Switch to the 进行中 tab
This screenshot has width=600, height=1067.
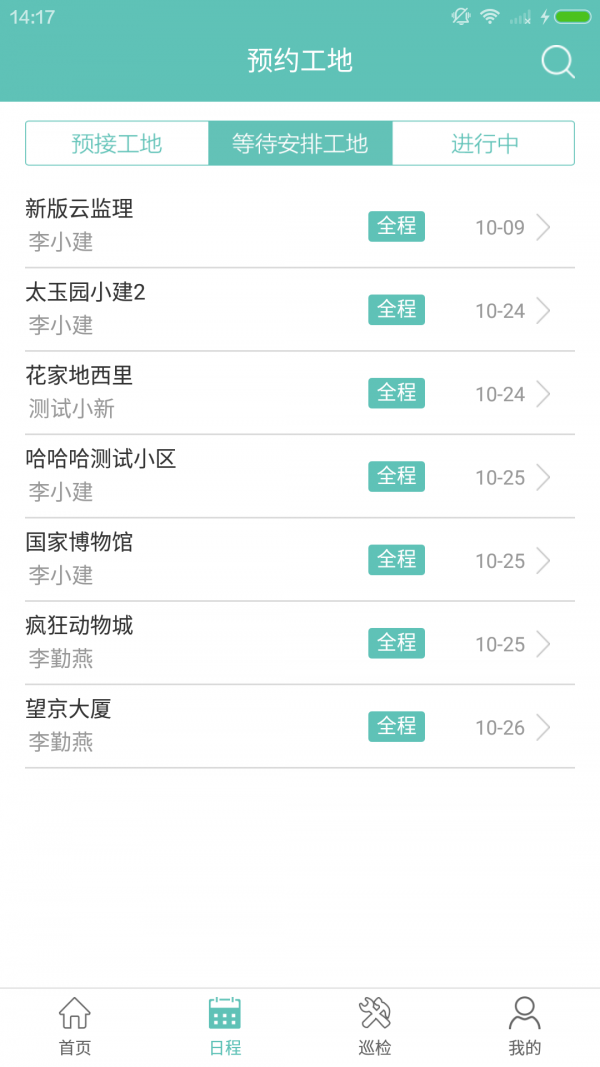tap(484, 143)
